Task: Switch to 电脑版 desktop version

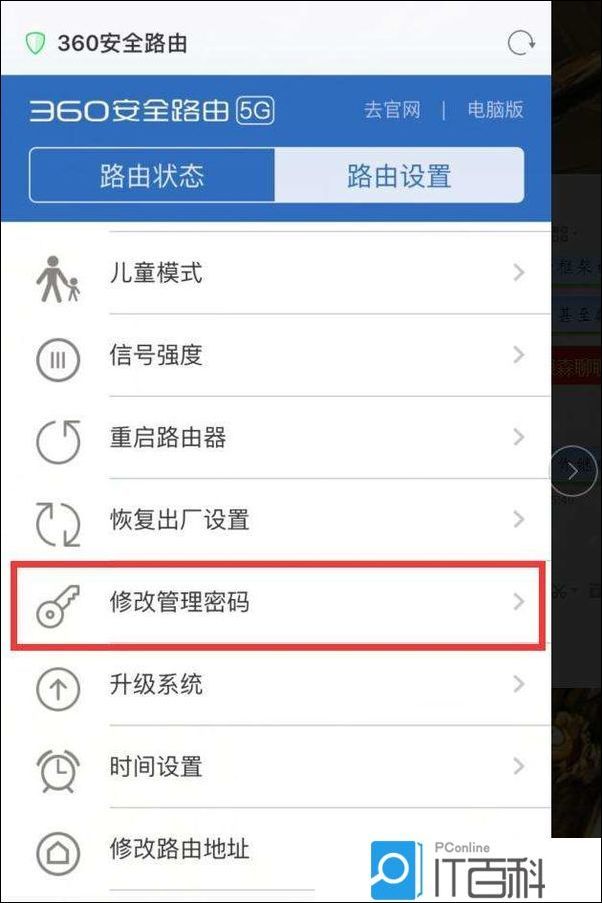Action: 495,110
